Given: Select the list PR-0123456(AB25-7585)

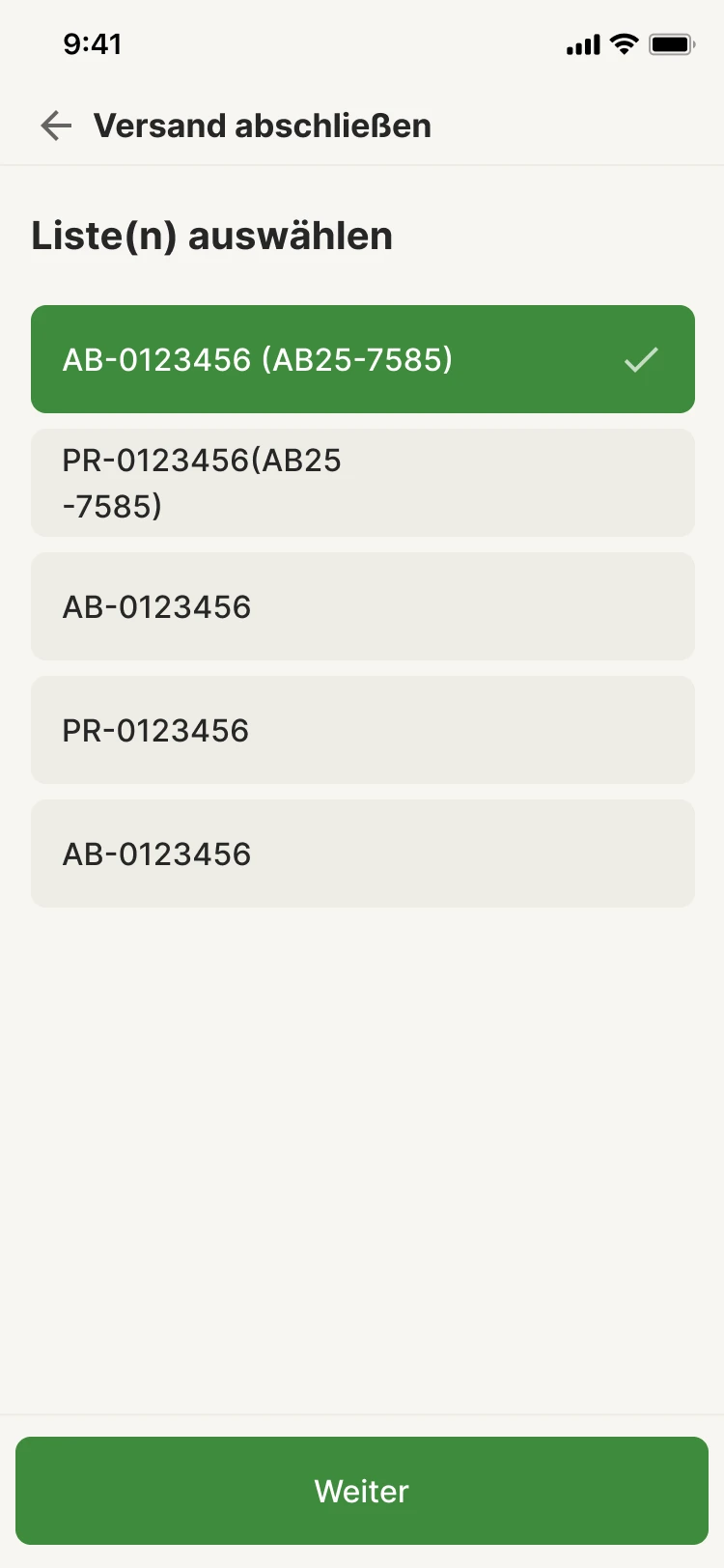Looking at the screenshot, I should tap(362, 483).
